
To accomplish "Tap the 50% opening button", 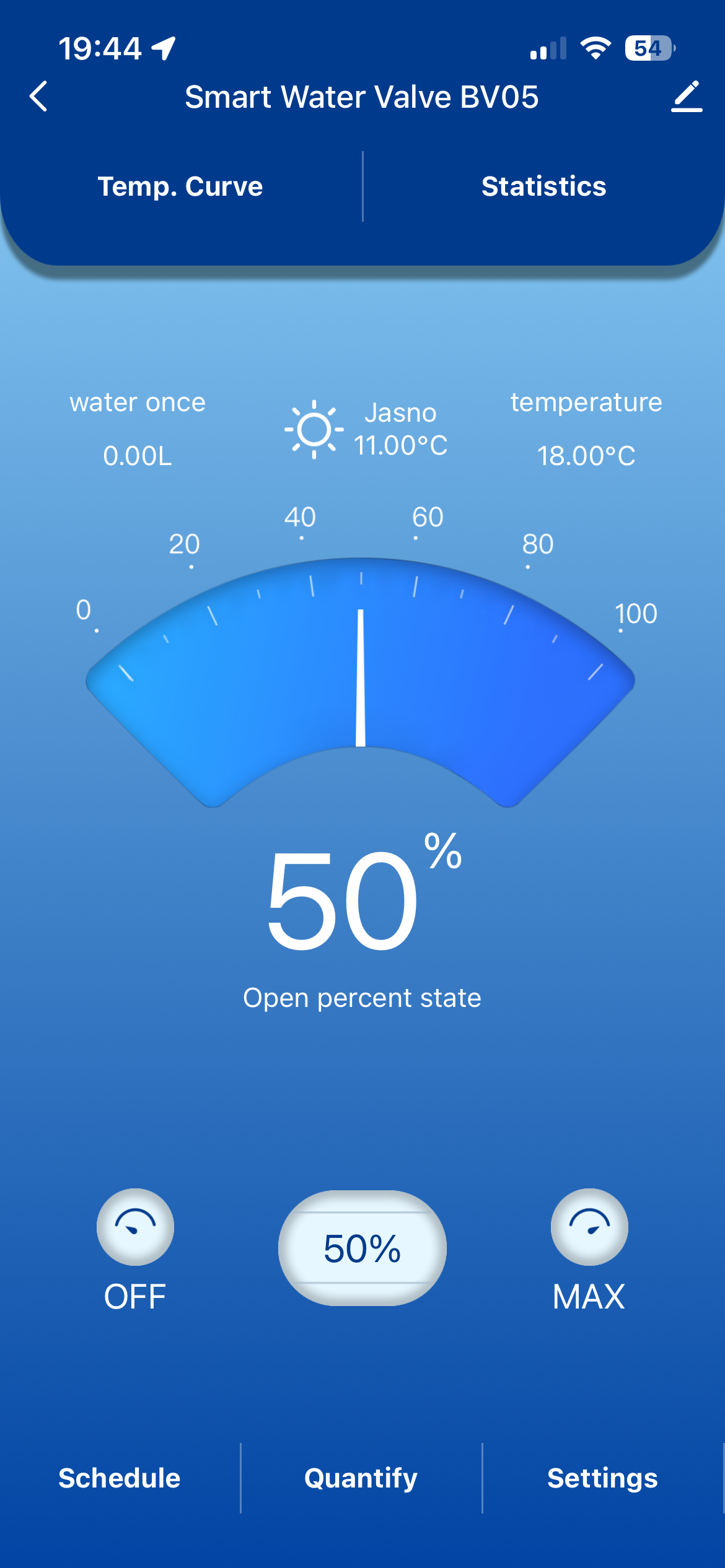I will (x=362, y=1248).
